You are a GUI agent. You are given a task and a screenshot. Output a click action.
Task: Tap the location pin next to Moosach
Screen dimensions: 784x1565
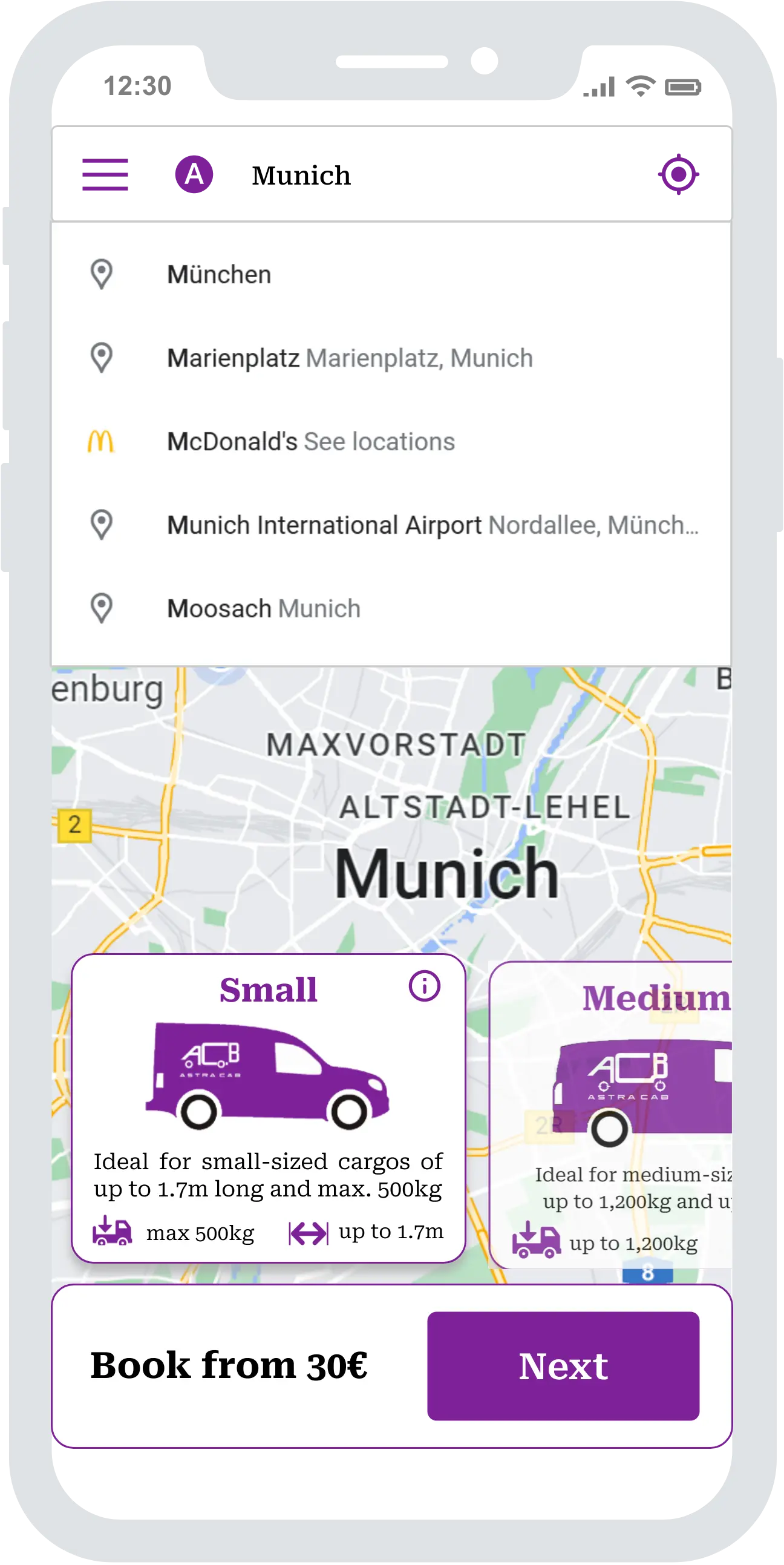pos(101,608)
